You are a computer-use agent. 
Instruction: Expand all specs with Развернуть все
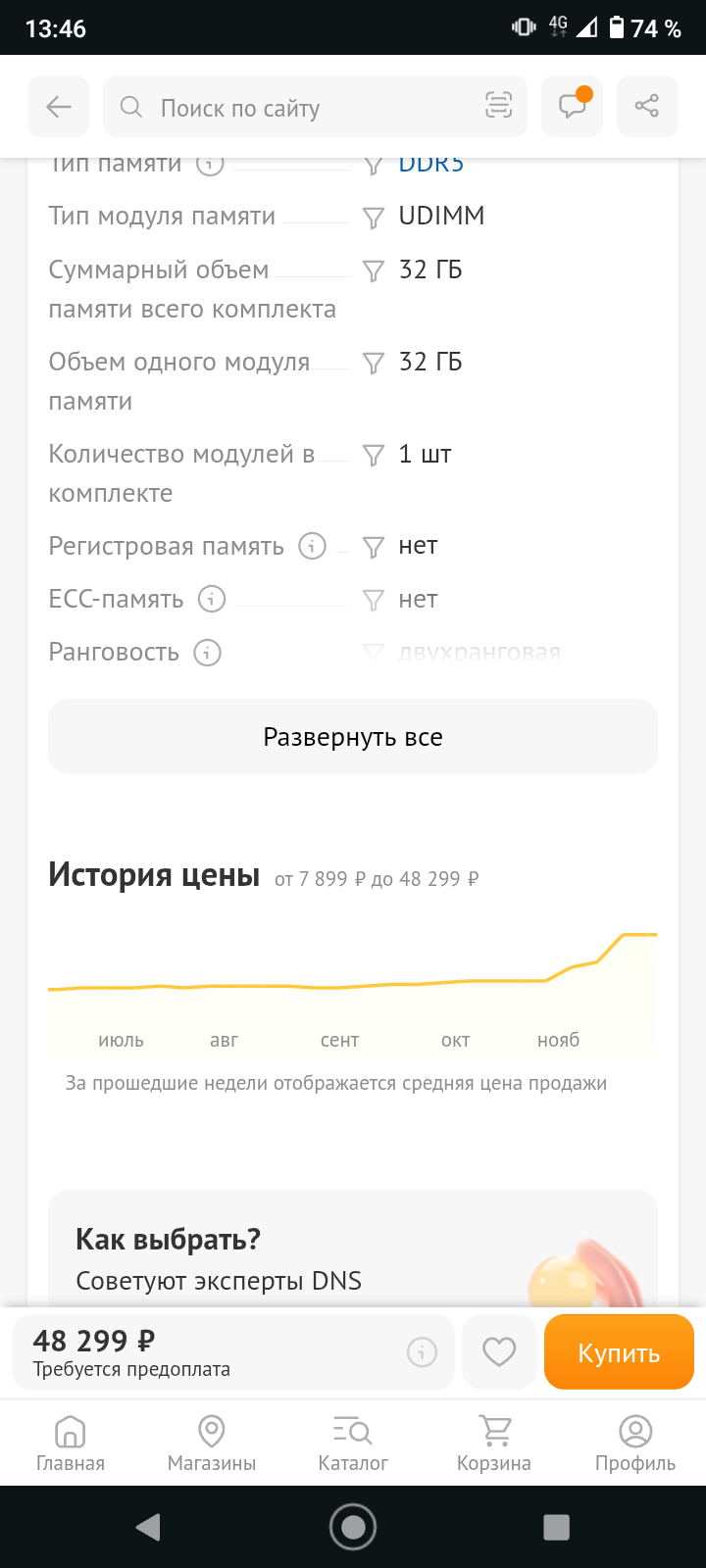tap(353, 737)
